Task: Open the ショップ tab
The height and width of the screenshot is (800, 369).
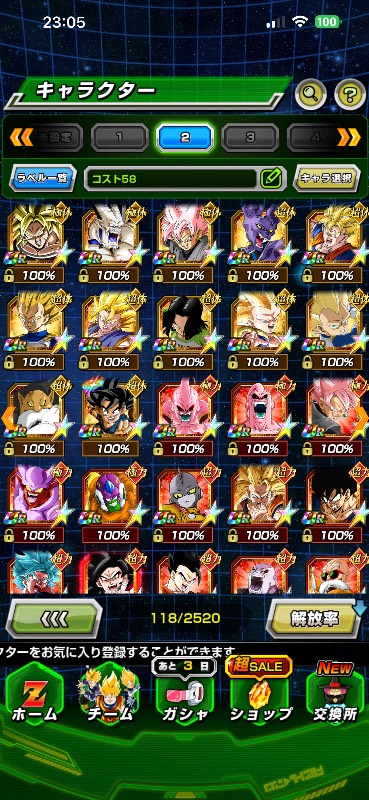Action: point(260,698)
